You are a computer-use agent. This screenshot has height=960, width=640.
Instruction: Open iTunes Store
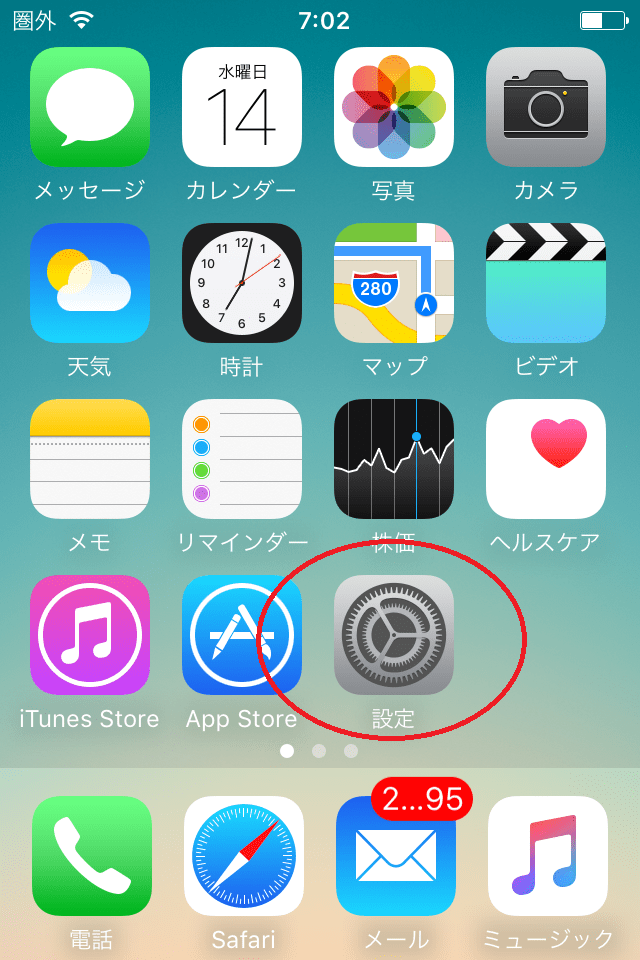point(90,635)
